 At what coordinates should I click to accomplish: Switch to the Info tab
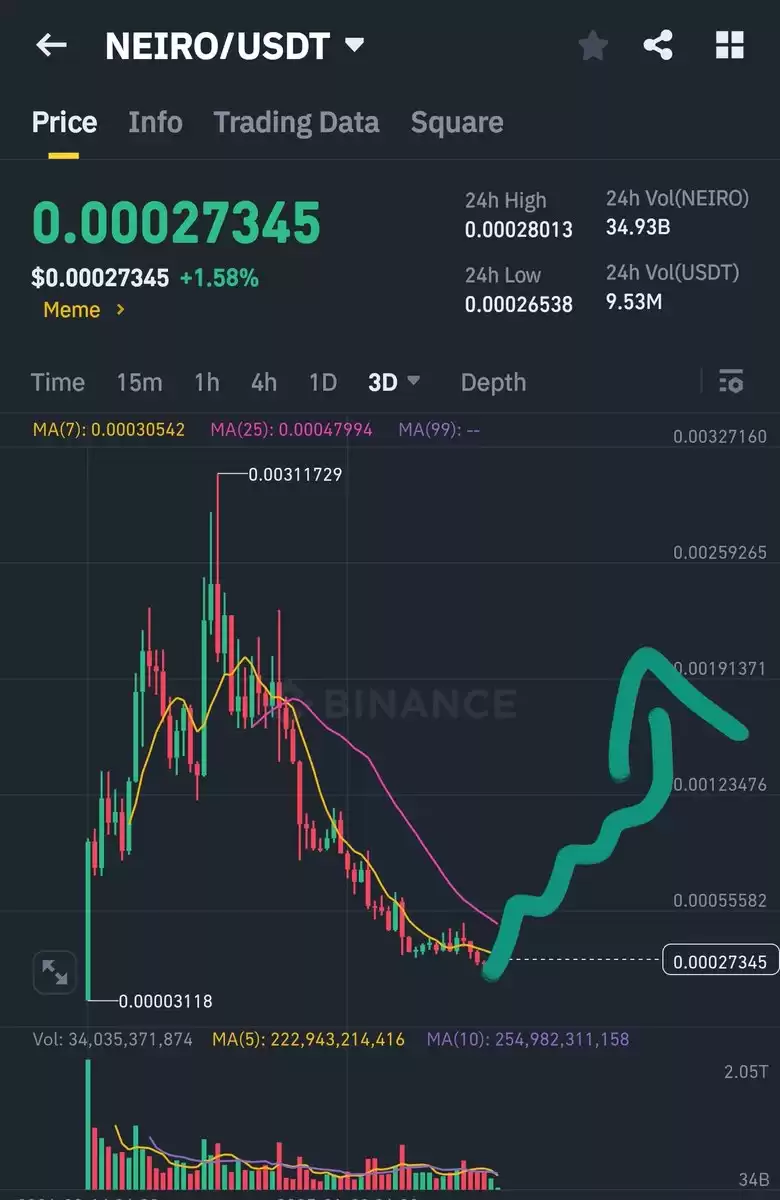point(155,123)
